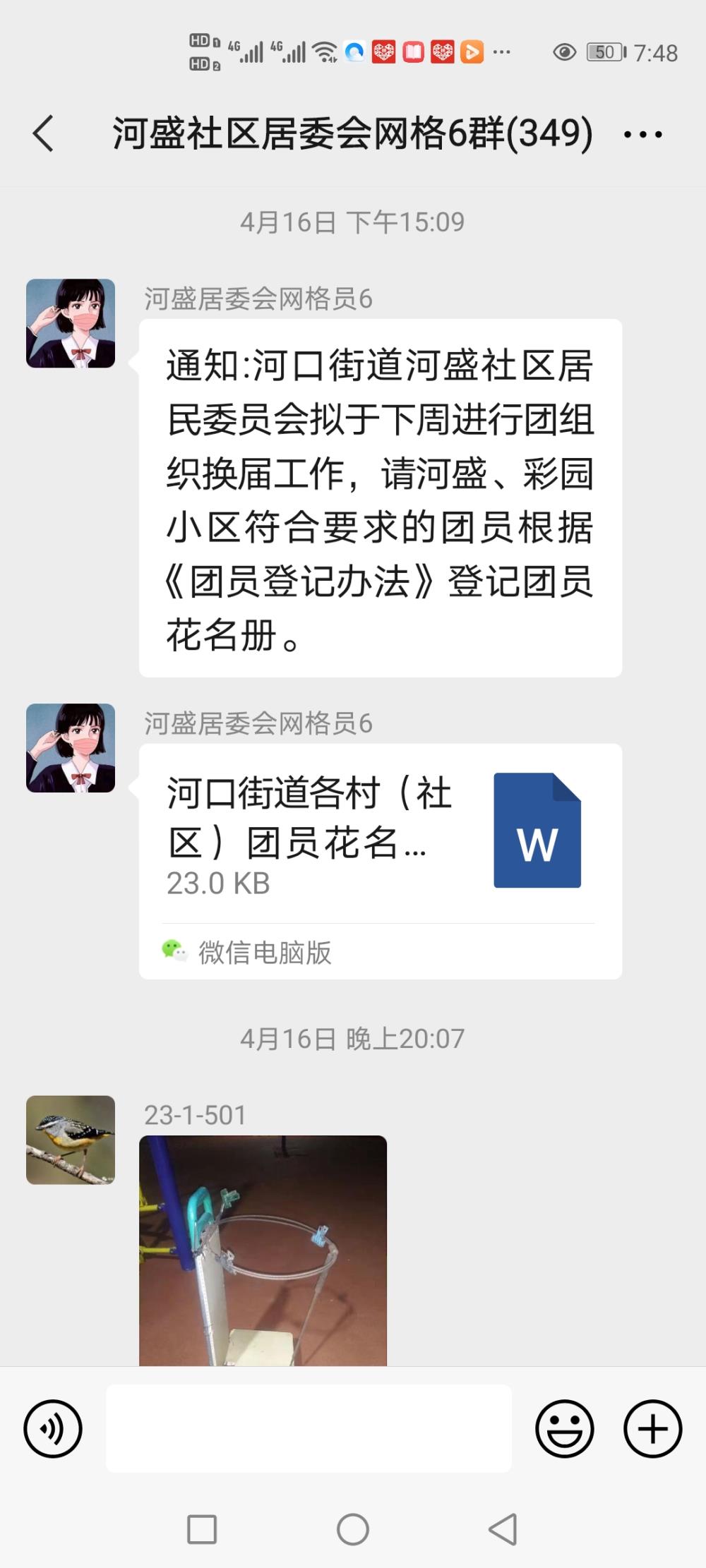Open the photo sent by 23-1-501
This screenshot has width=706, height=1568.
(x=263, y=1250)
